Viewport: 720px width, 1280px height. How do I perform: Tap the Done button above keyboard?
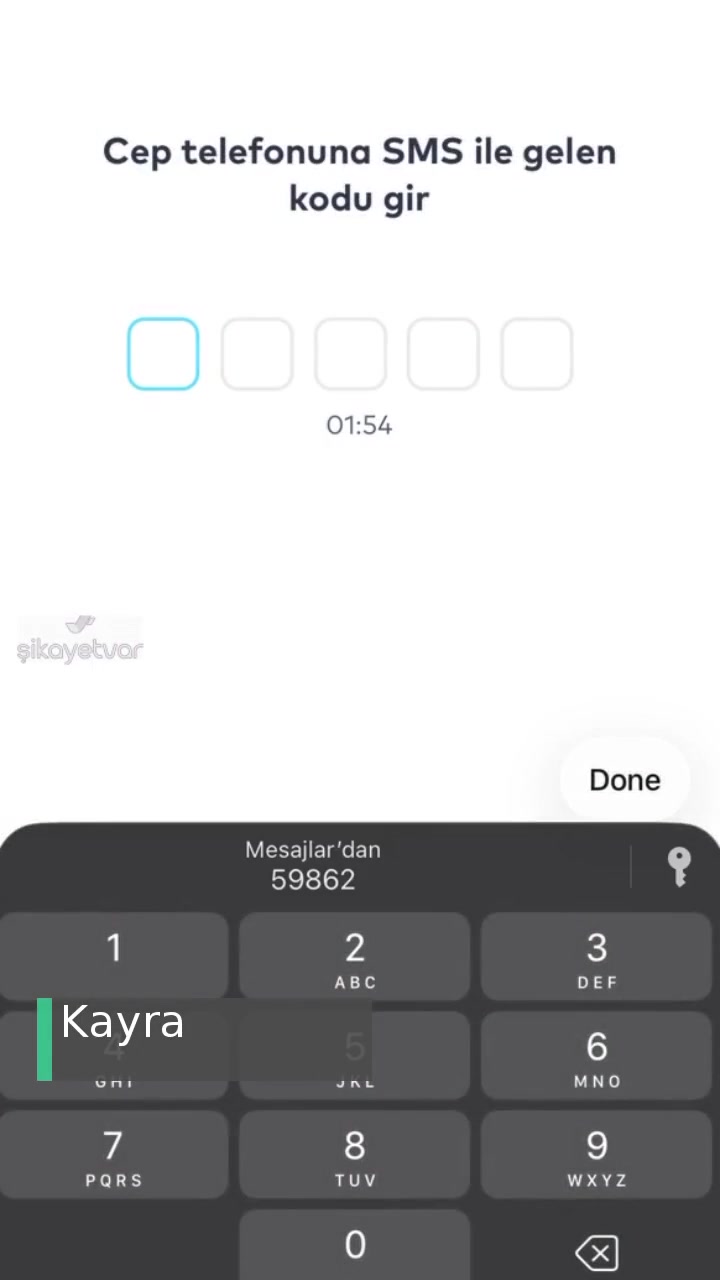click(625, 780)
